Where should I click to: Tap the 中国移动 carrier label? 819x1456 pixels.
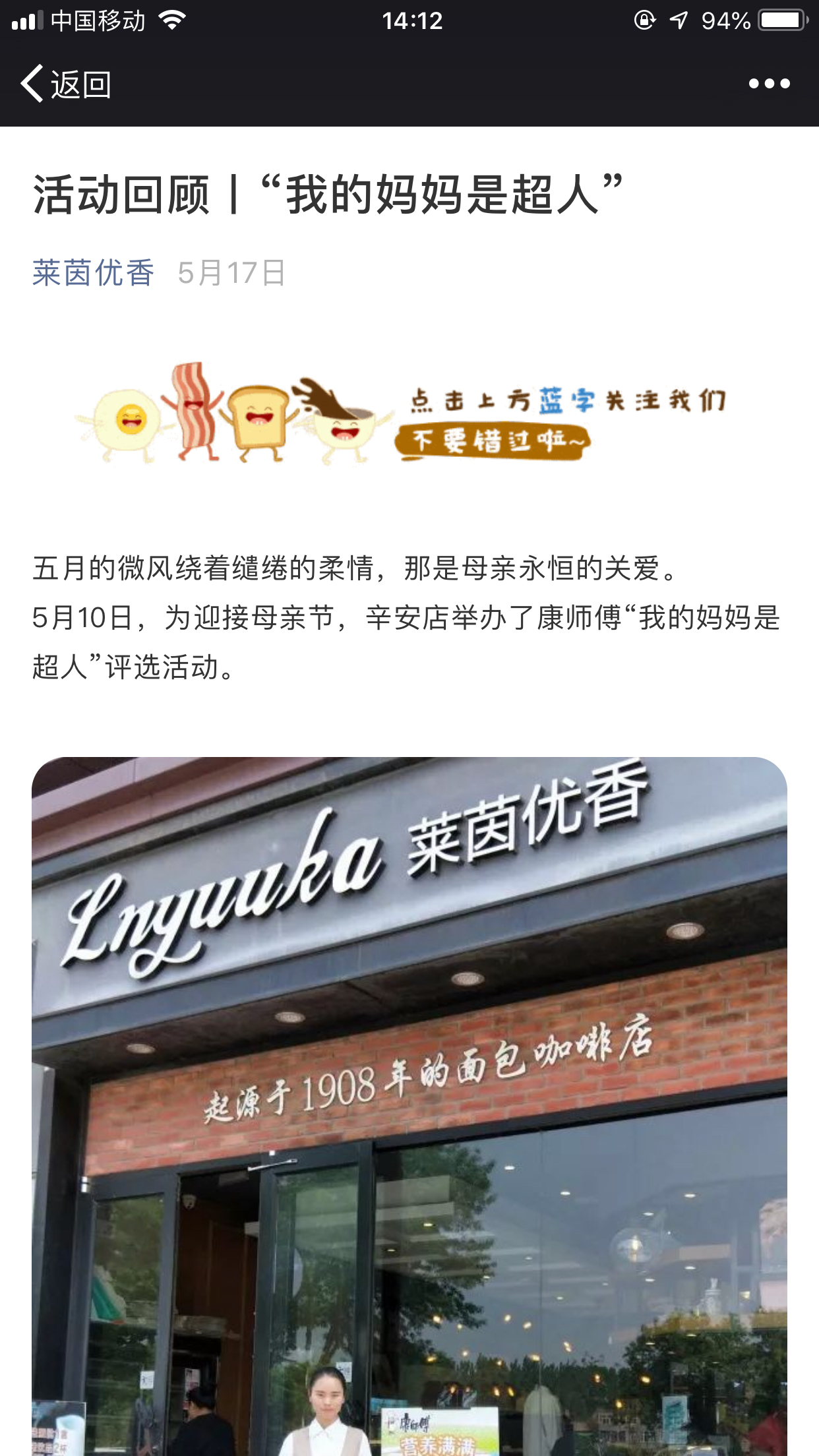(x=99, y=20)
